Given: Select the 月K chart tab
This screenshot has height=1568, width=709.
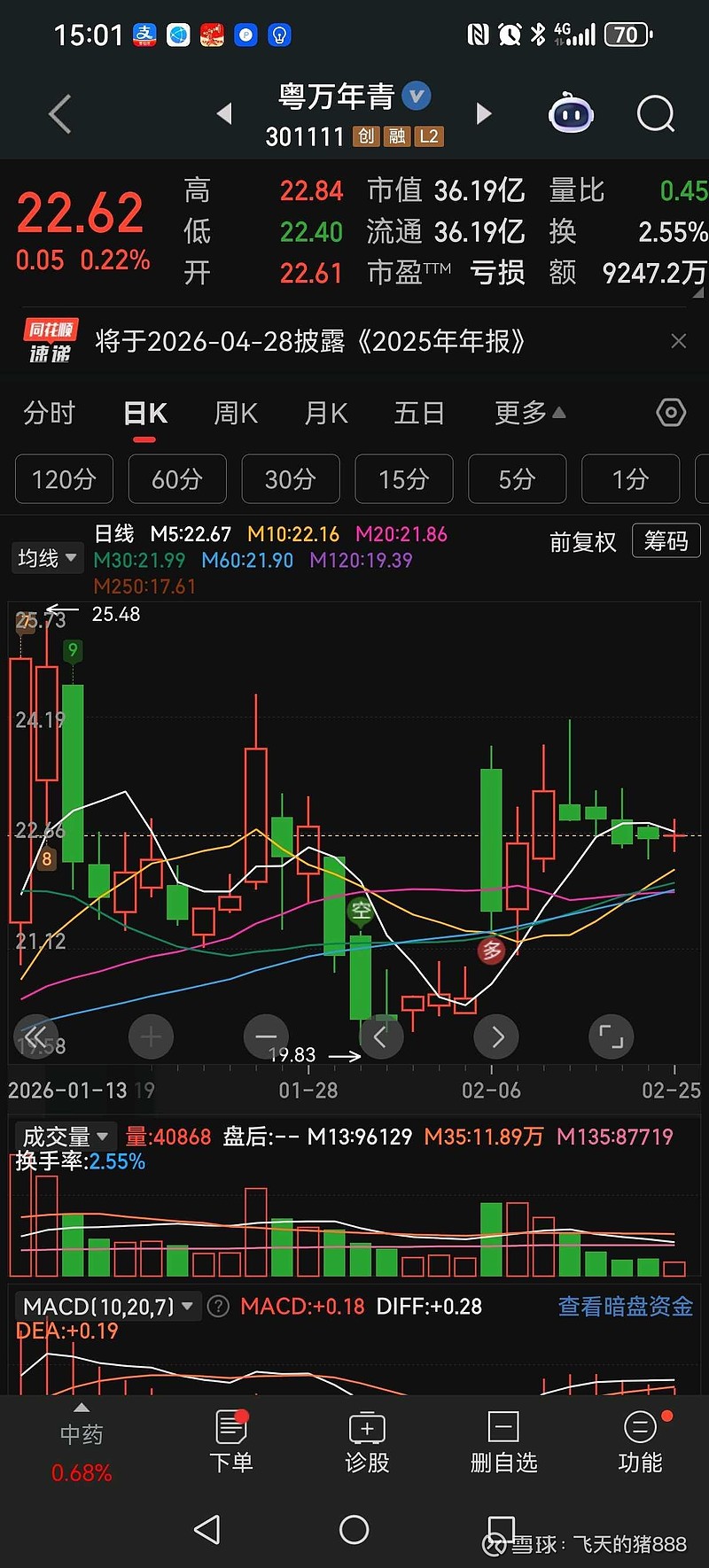Looking at the screenshot, I should pos(326,413).
